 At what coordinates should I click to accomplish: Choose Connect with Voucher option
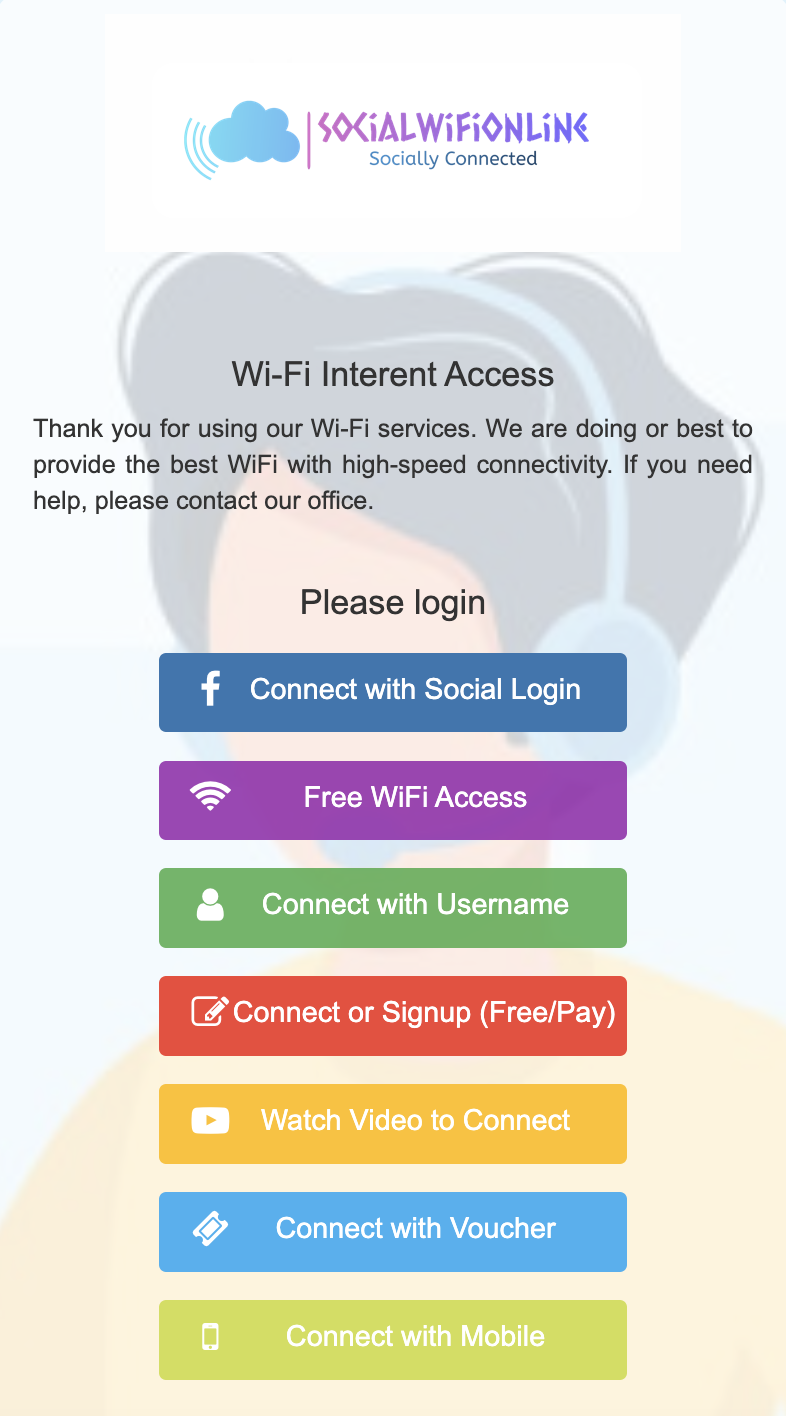pos(393,1231)
